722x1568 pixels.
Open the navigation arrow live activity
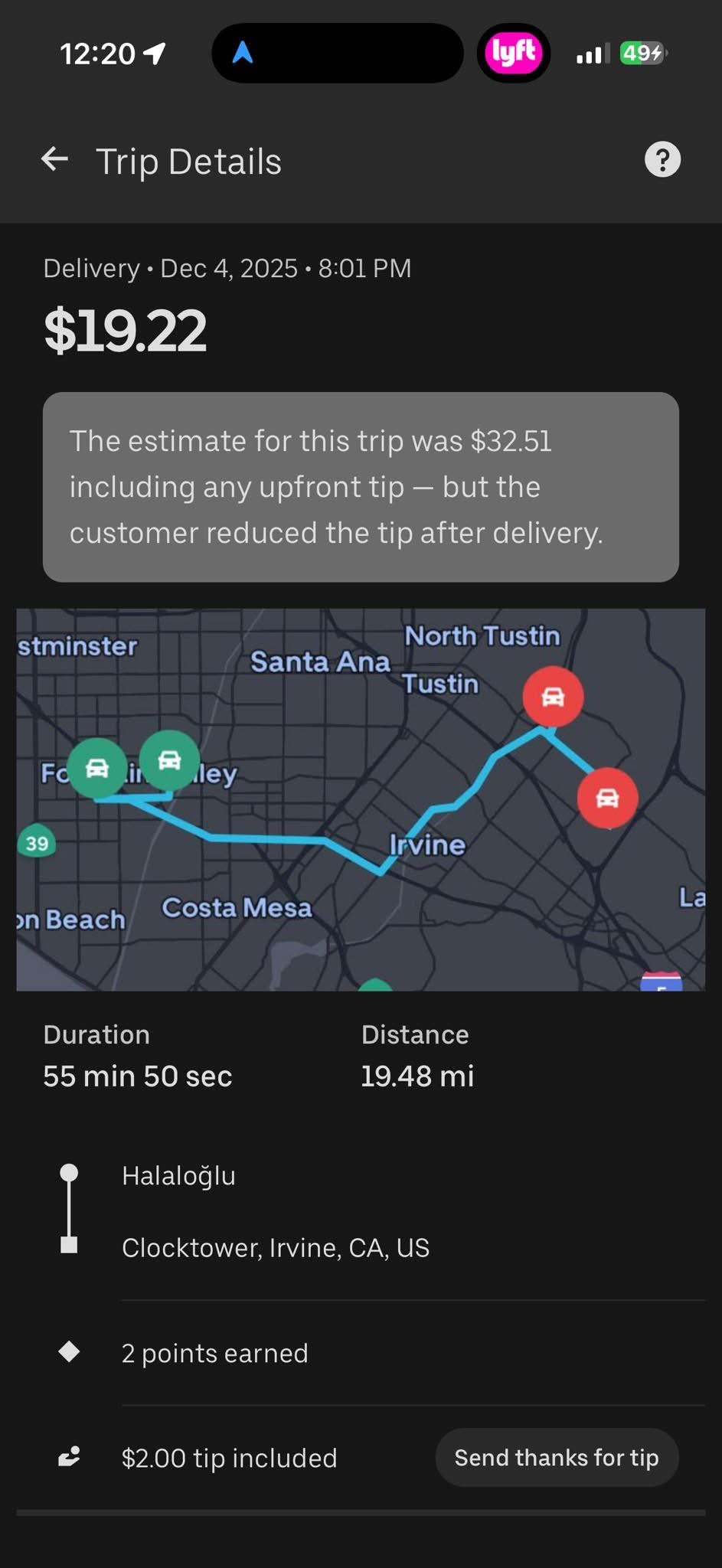click(x=243, y=53)
